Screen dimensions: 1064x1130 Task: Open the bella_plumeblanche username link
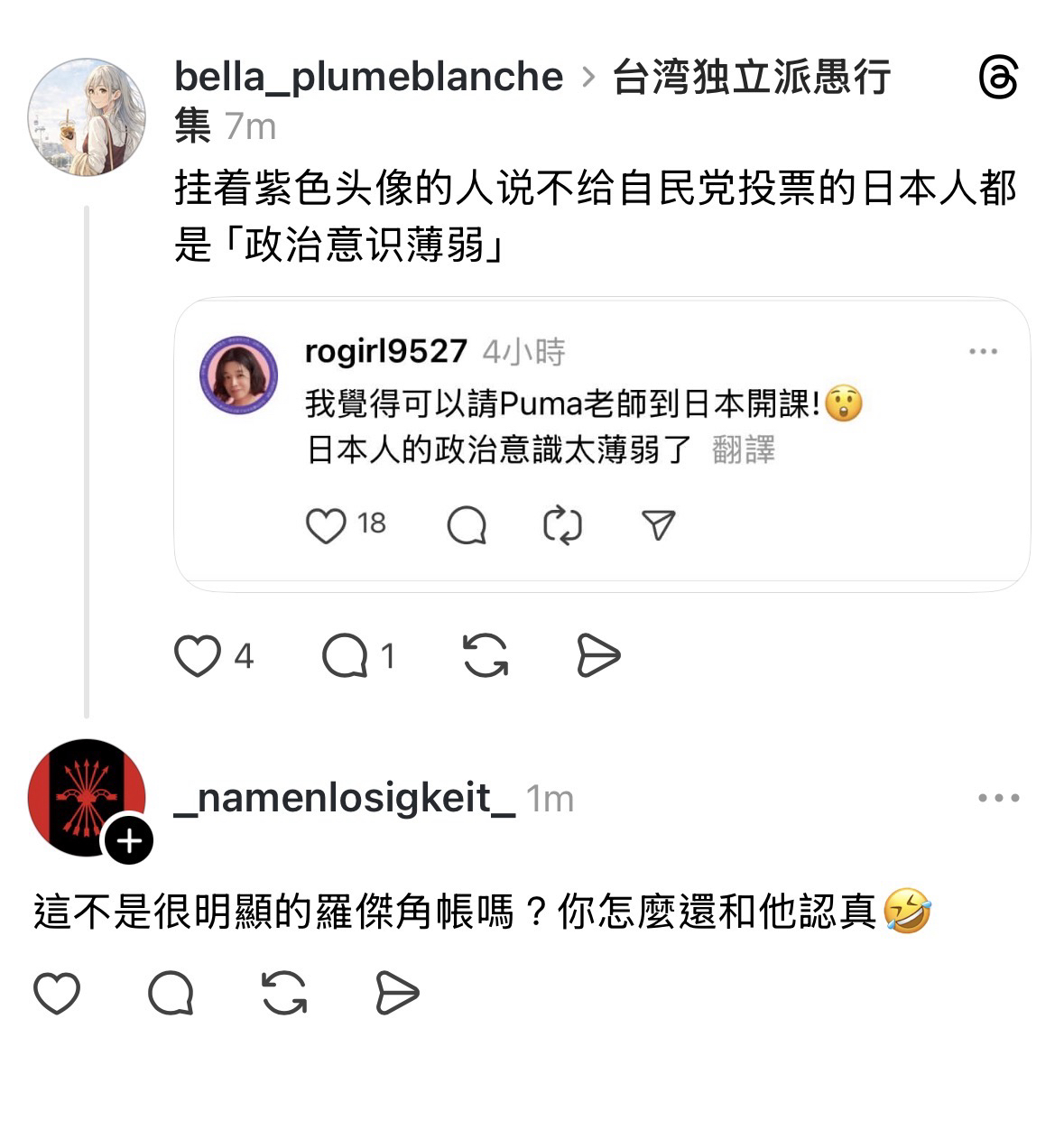tap(368, 77)
